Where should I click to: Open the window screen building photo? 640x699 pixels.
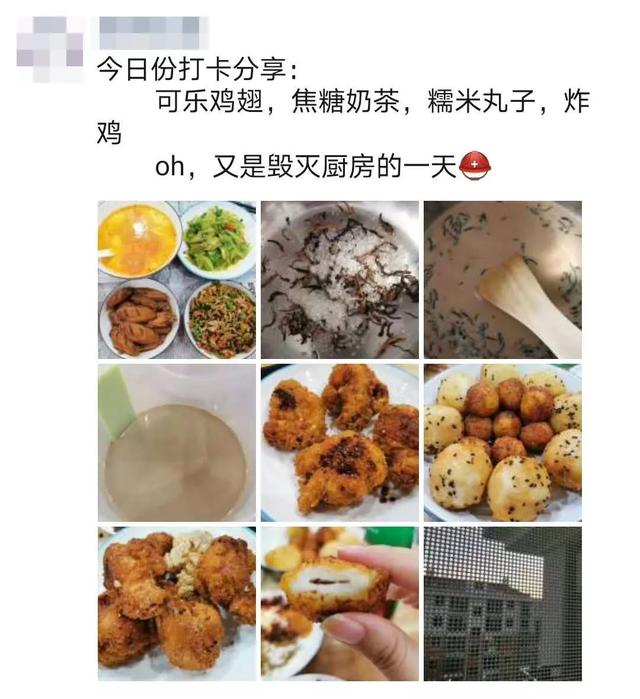tap(502, 604)
